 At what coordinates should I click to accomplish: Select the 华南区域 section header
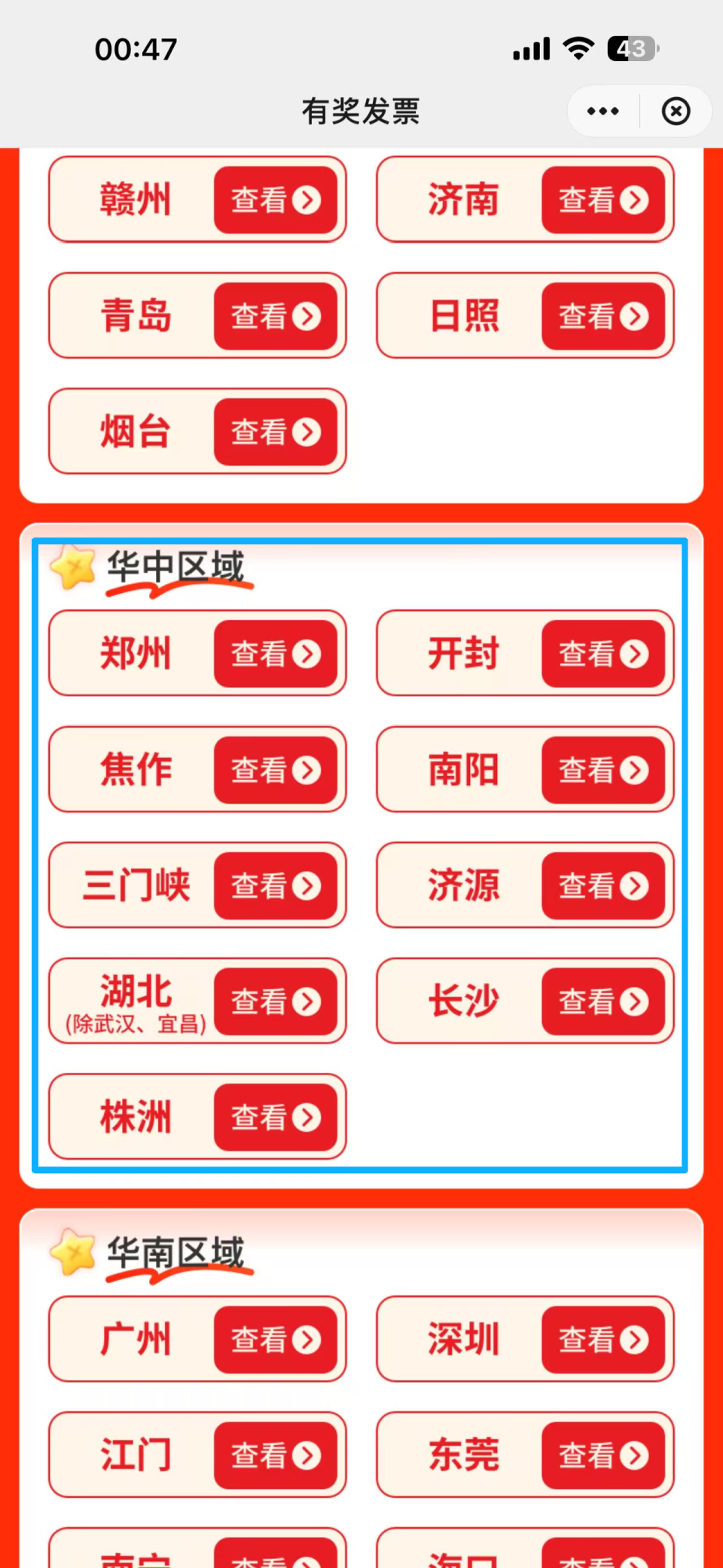pyautogui.click(x=174, y=1251)
